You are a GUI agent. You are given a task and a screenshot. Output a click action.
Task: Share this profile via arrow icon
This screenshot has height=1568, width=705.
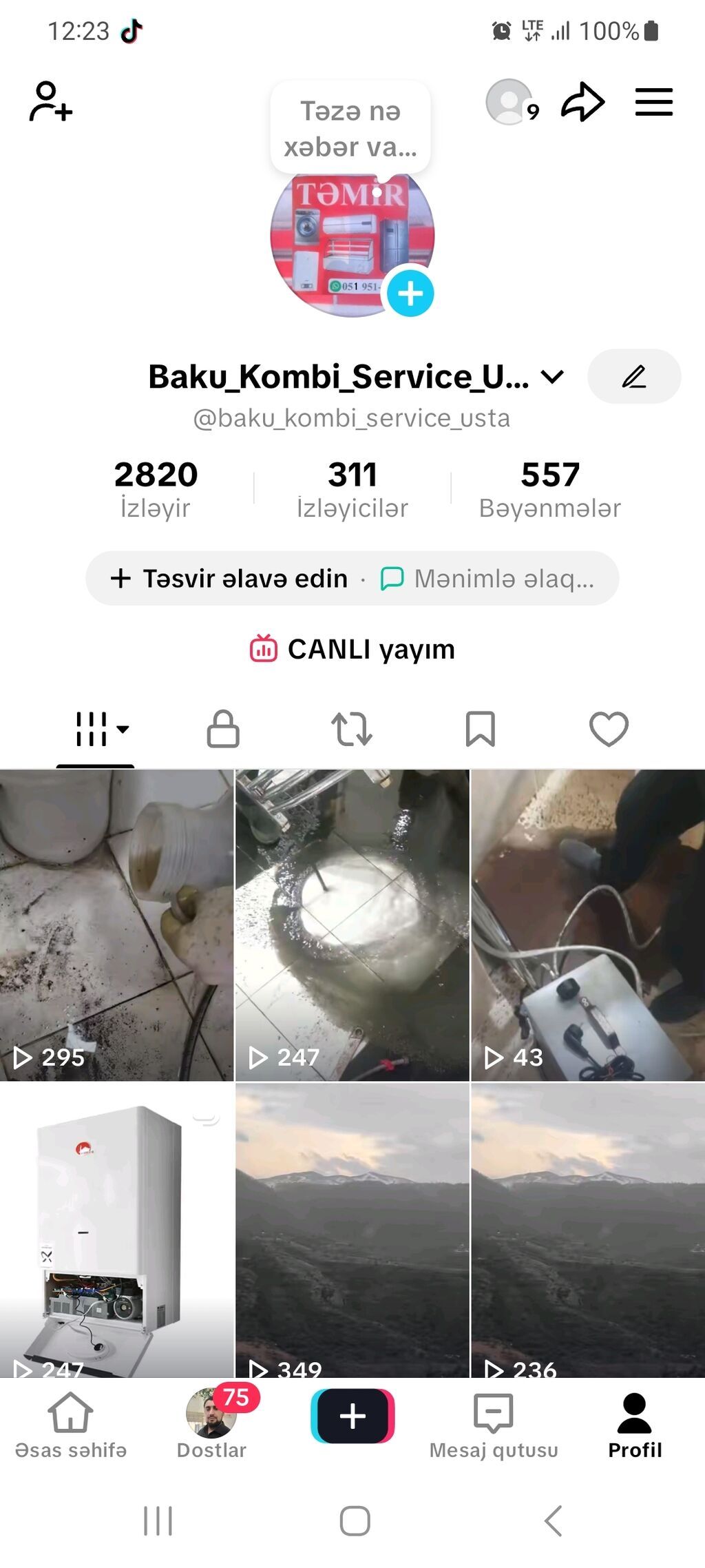click(582, 102)
